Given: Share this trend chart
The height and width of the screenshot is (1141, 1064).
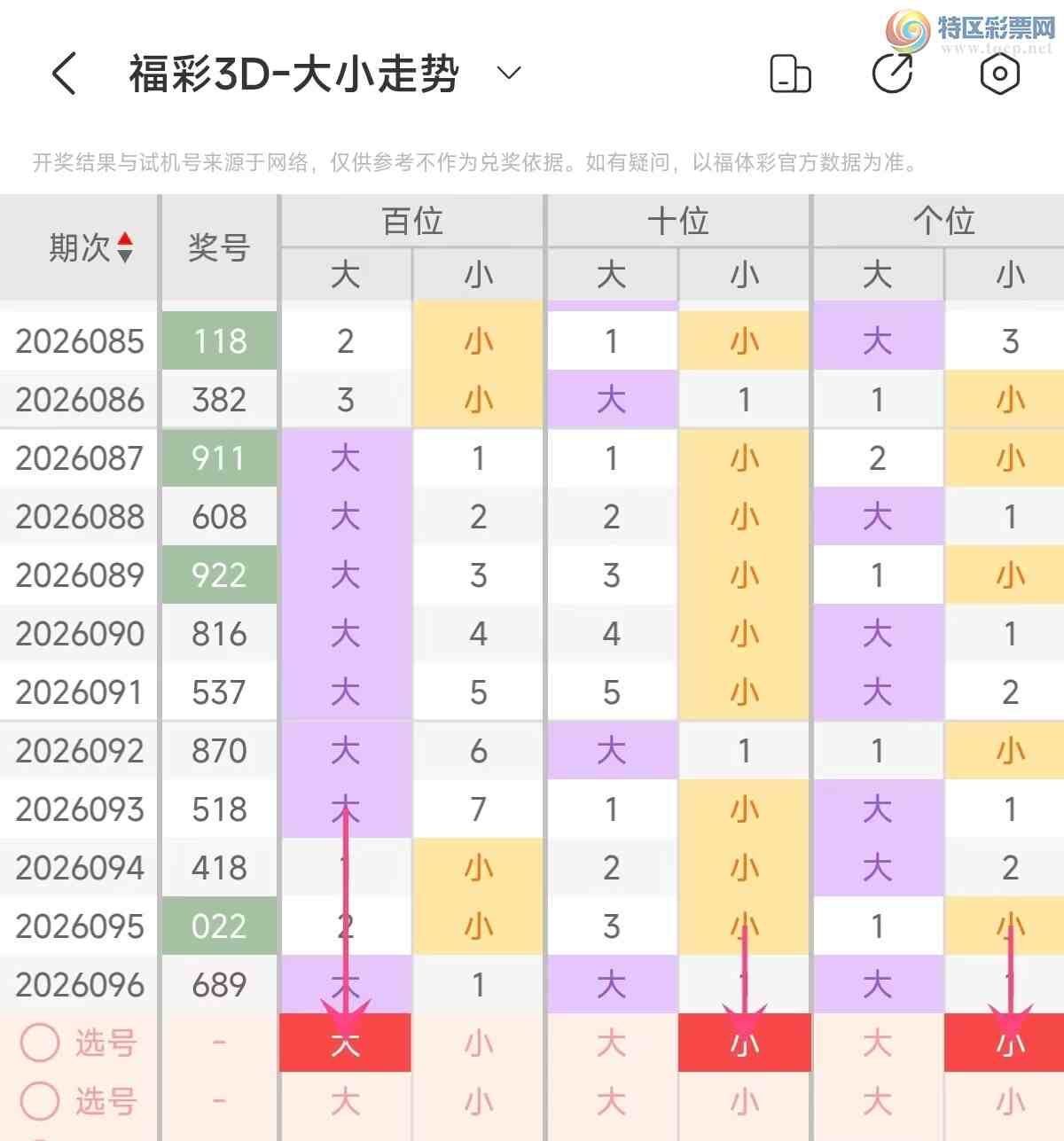Looking at the screenshot, I should pyautogui.click(x=893, y=73).
